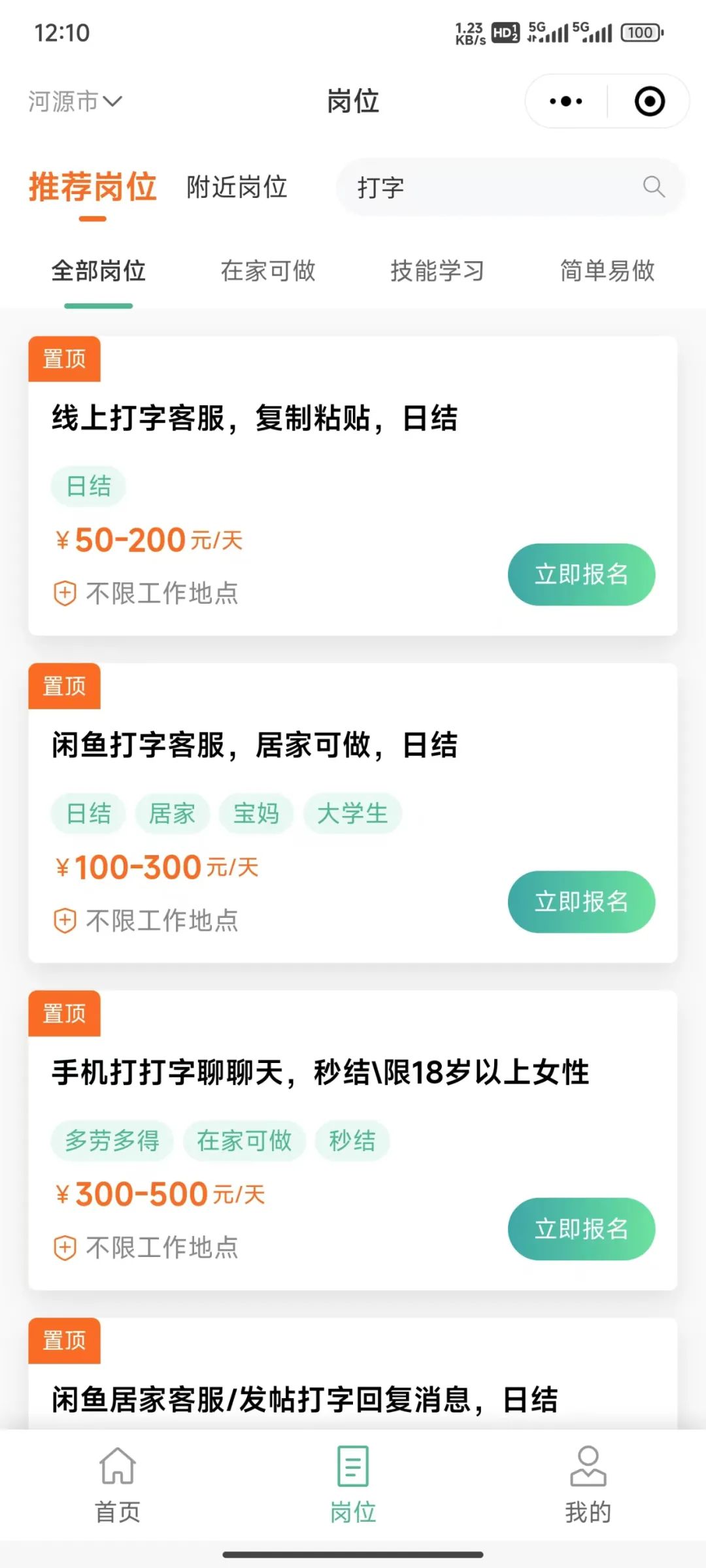Viewport: 706px width, 1568px height.
Task: Tap the magnifier search icon
Action: point(654,187)
